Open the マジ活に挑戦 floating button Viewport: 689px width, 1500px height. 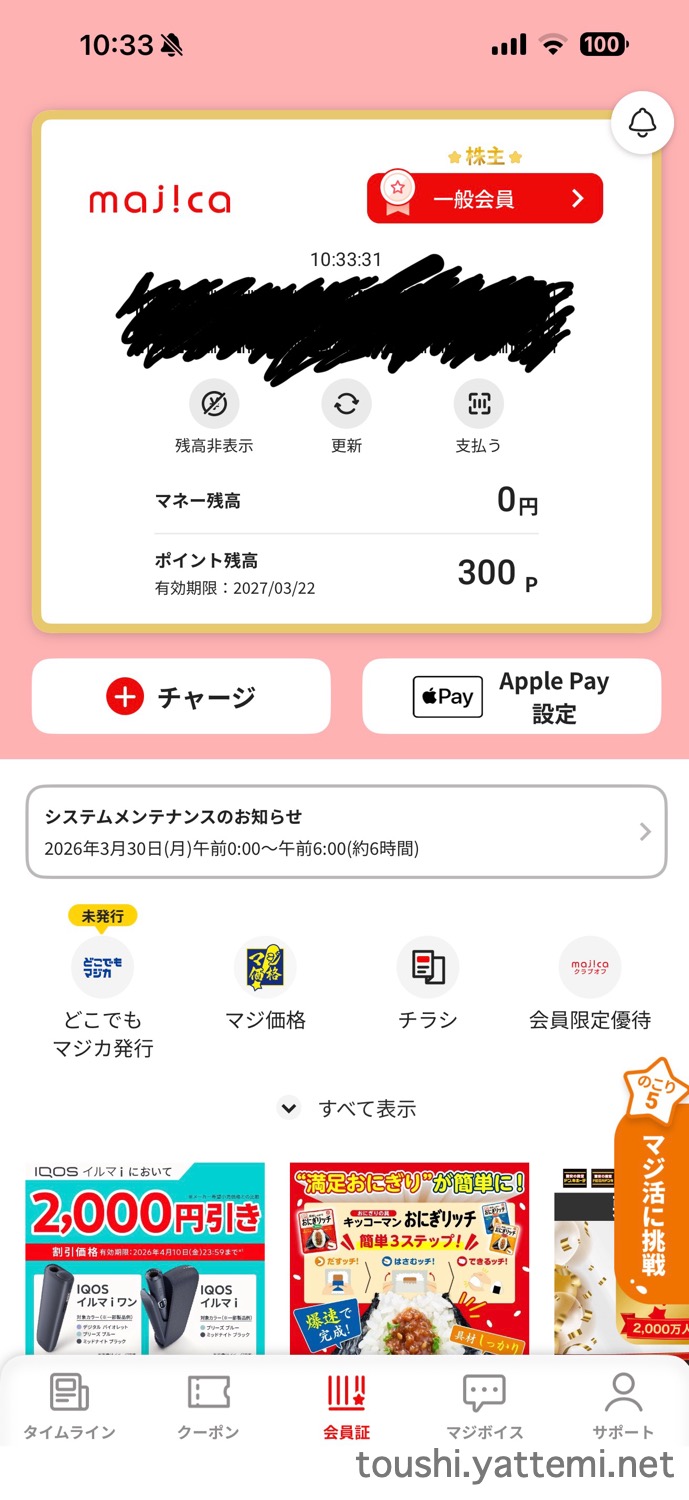(x=652, y=1200)
